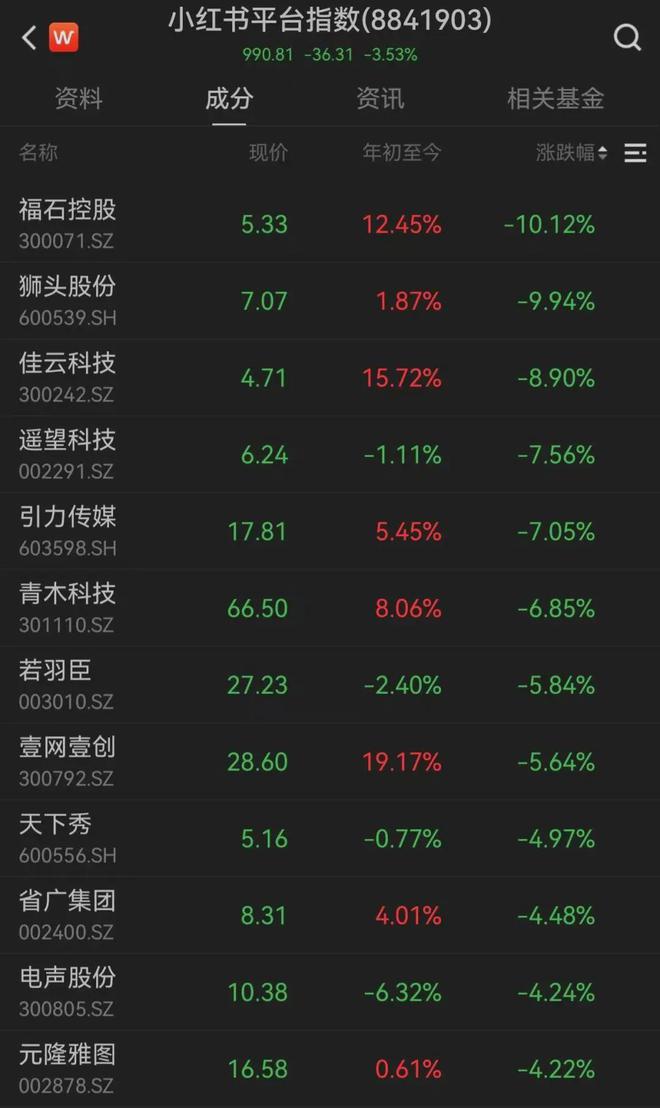660x1108 pixels.
Task: Open the search magnifier icon
Action: (x=627, y=37)
